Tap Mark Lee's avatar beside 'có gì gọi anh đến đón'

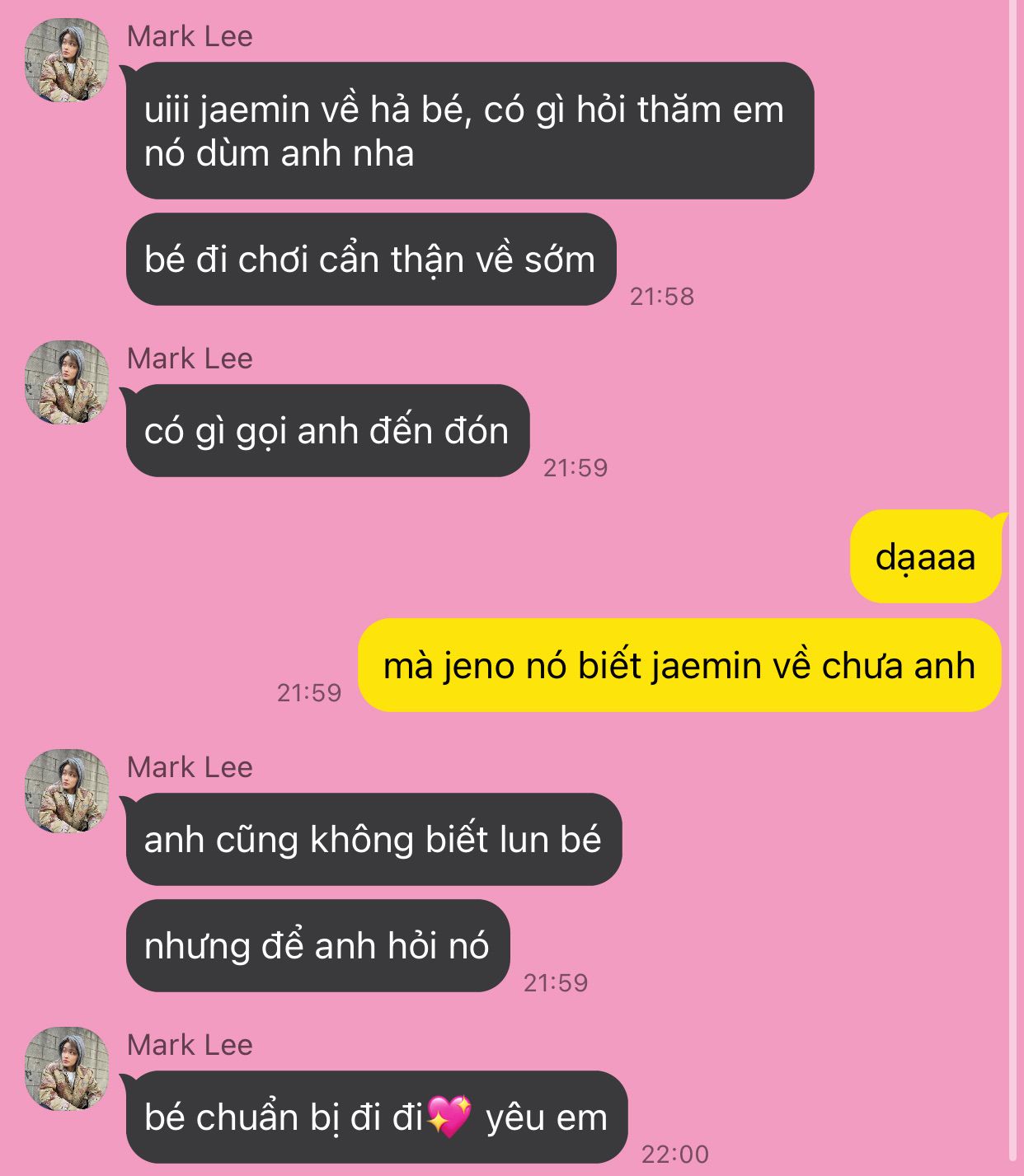(67, 382)
